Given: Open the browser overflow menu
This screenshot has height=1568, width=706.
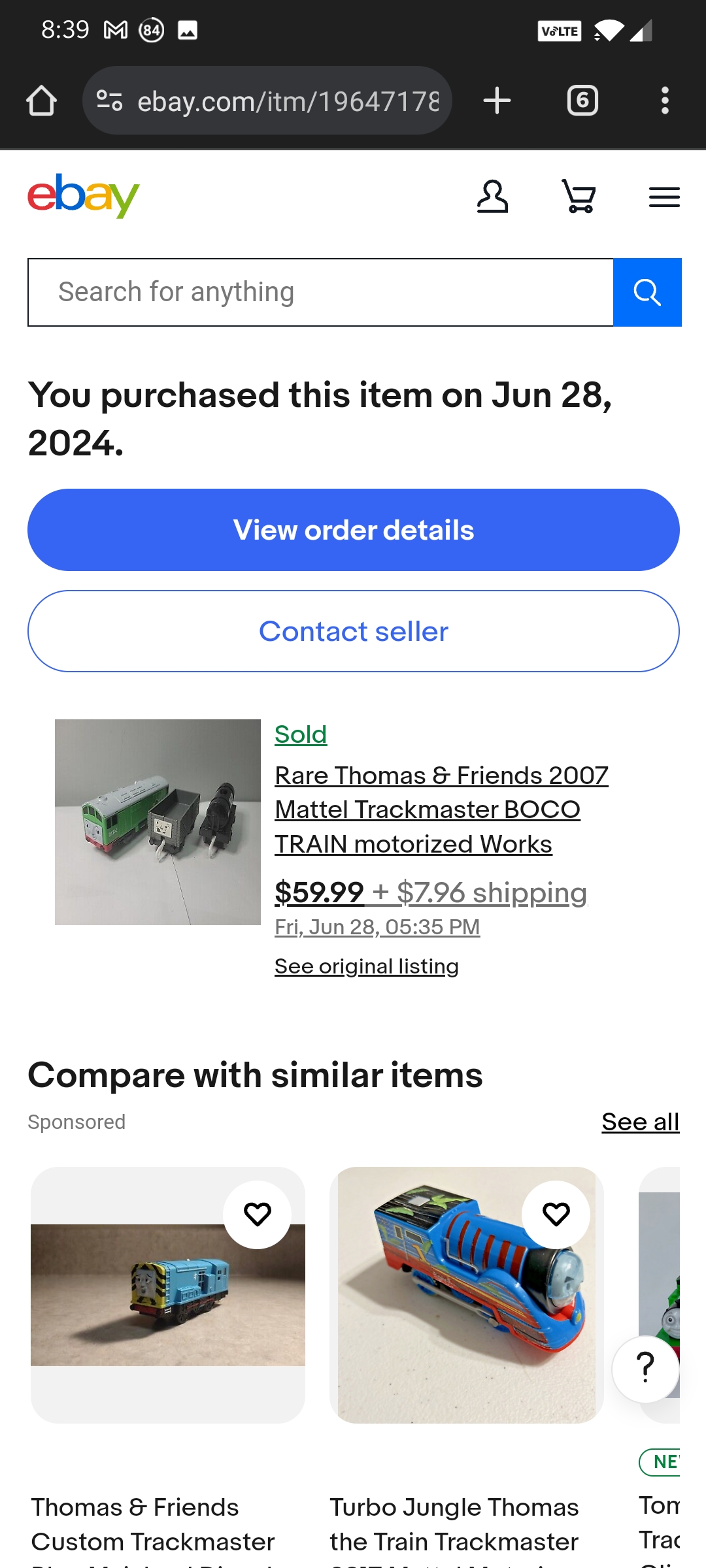Looking at the screenshot, I should click(x=665, y=101).
